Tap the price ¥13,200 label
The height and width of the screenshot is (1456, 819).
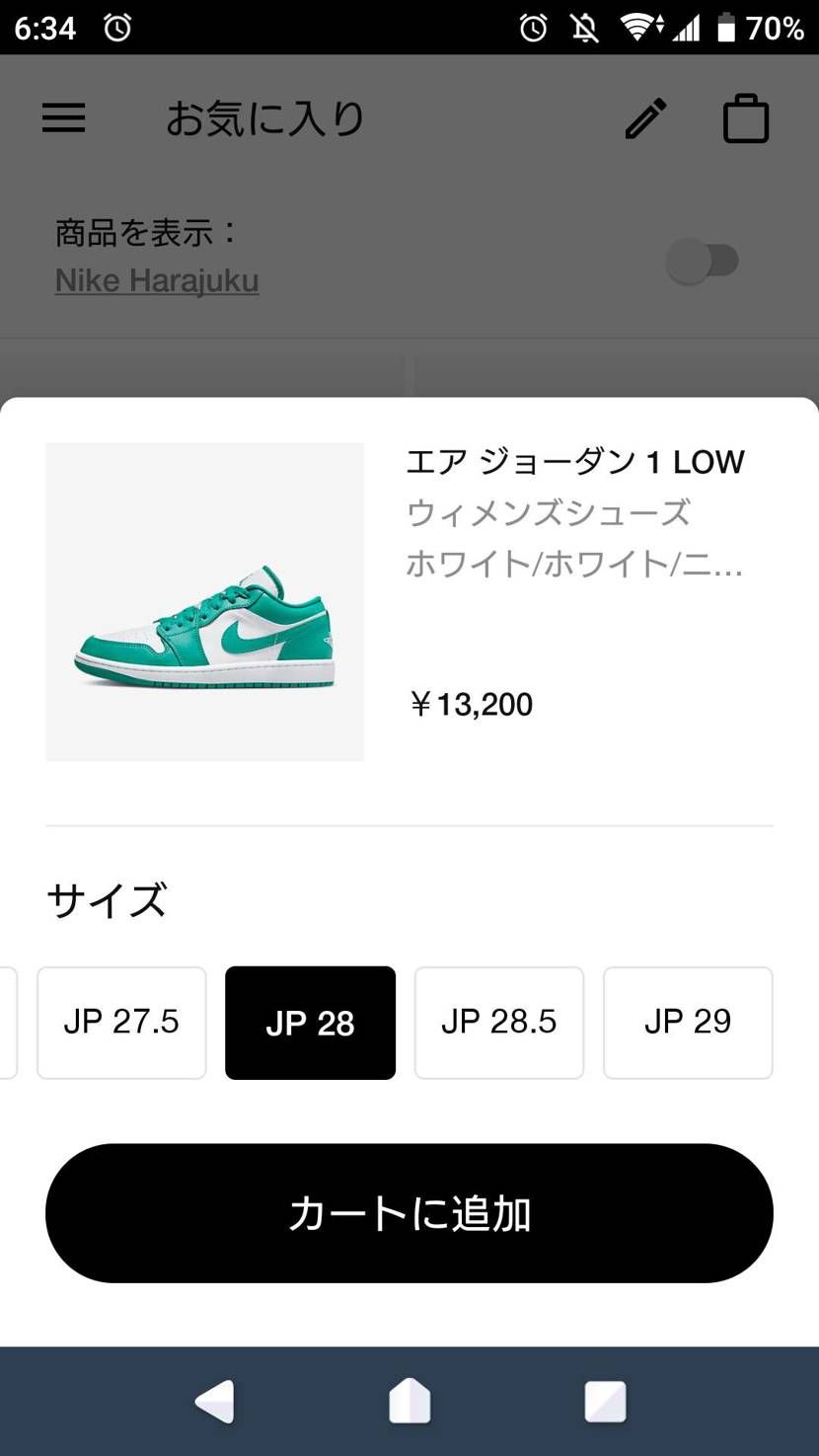coord(471,704)
